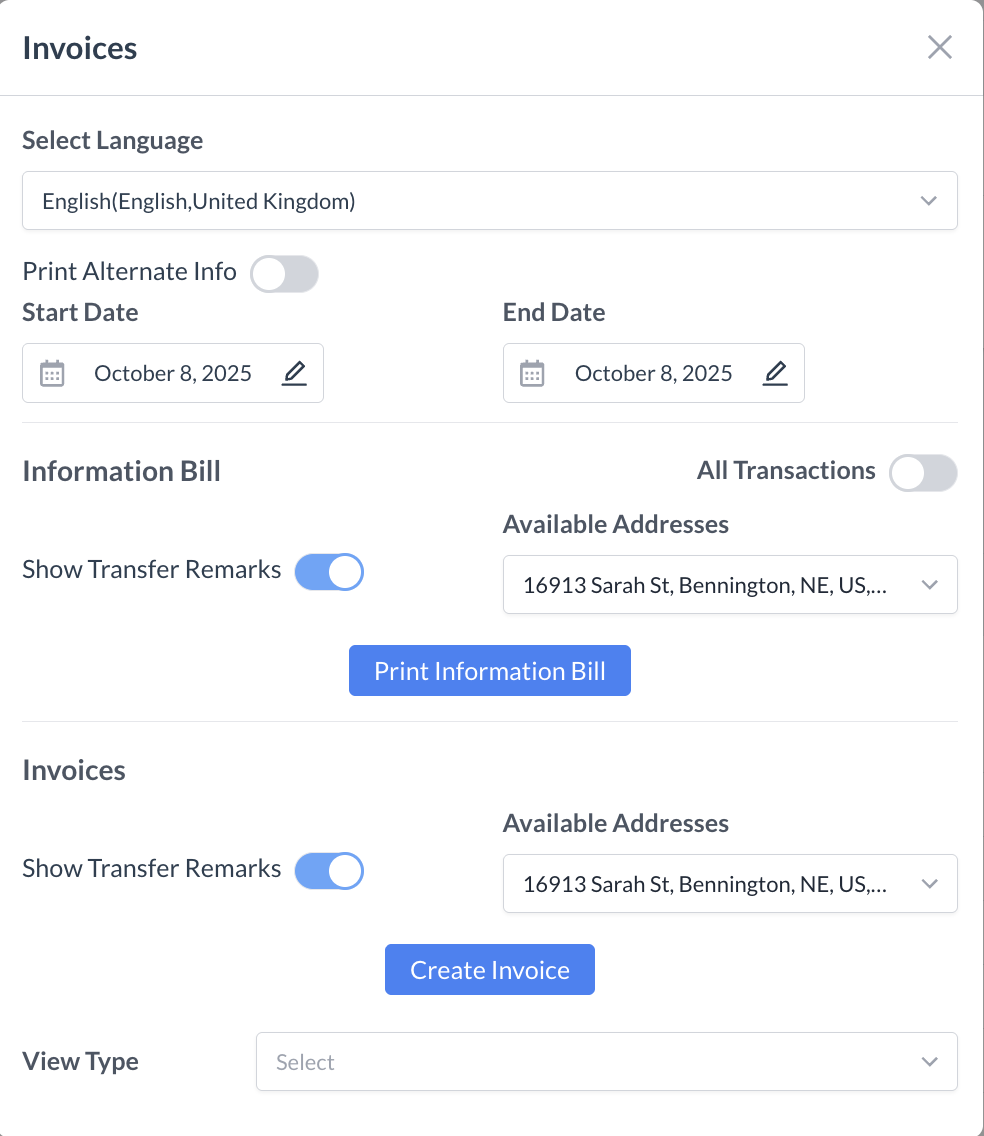Disable Show Transfer Remarks under Invoices section
Image resolution: width=984 pixels, height=1136 pixels.
(329, 871)
